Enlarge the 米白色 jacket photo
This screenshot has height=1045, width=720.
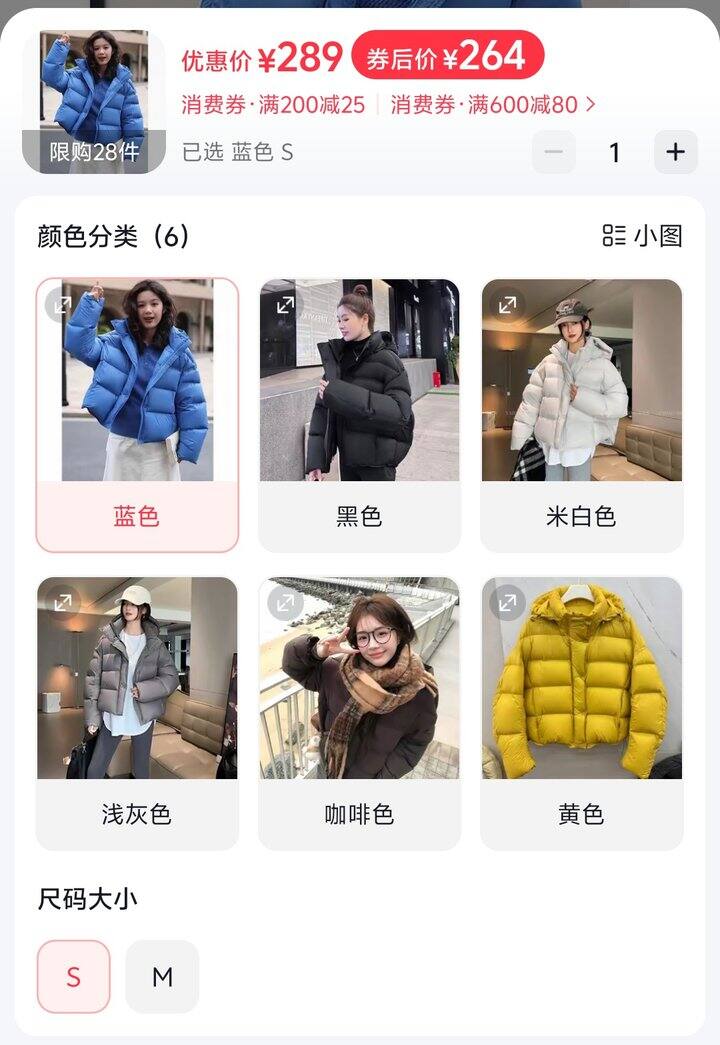(507, 304)
